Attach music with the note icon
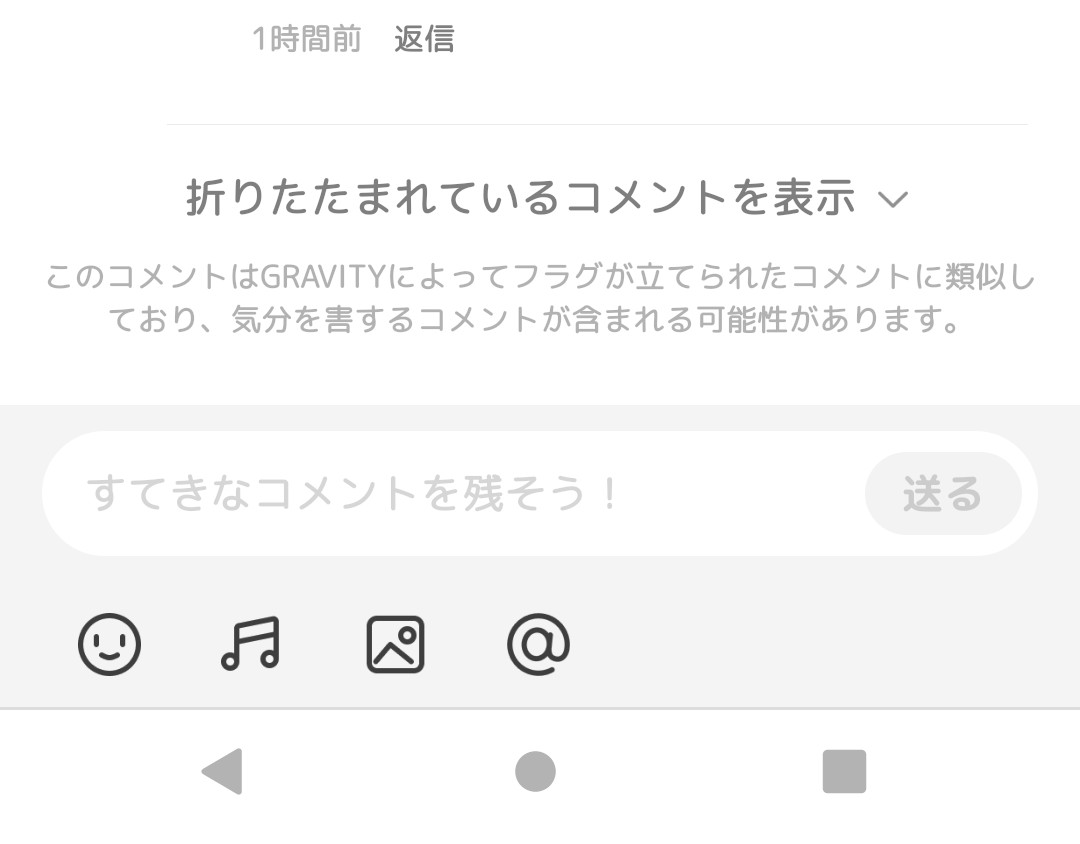Screen dimensions: 1080x844 [250, 644]
